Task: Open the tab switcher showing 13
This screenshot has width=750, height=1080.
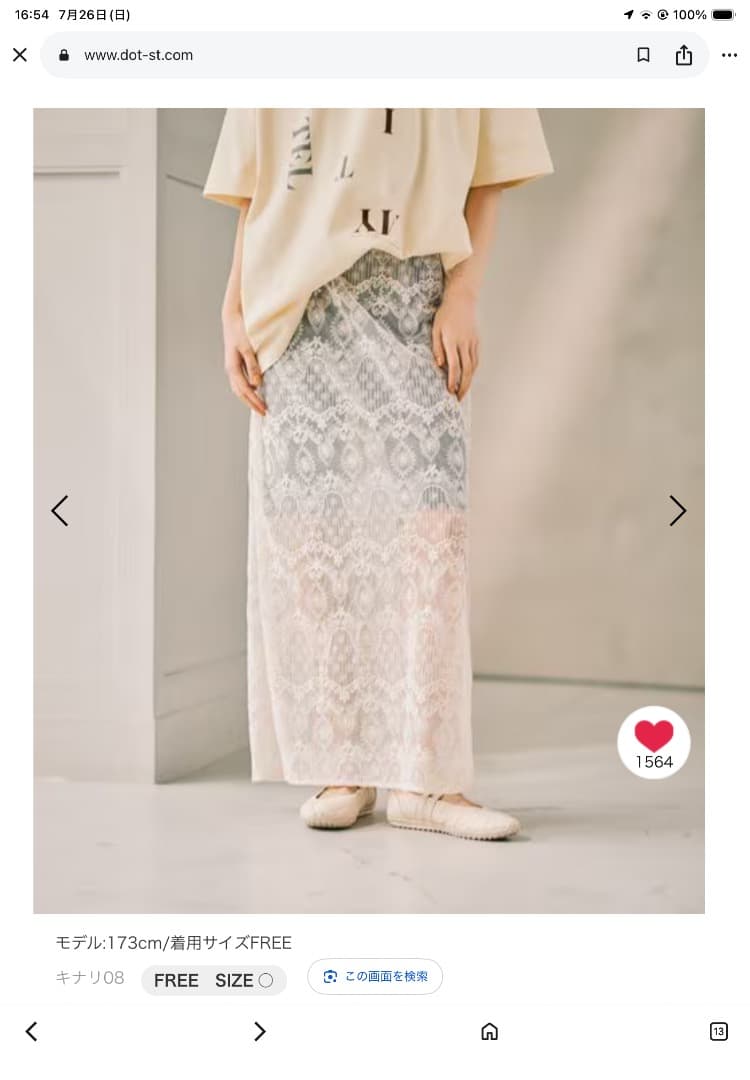Action: 718,1031
